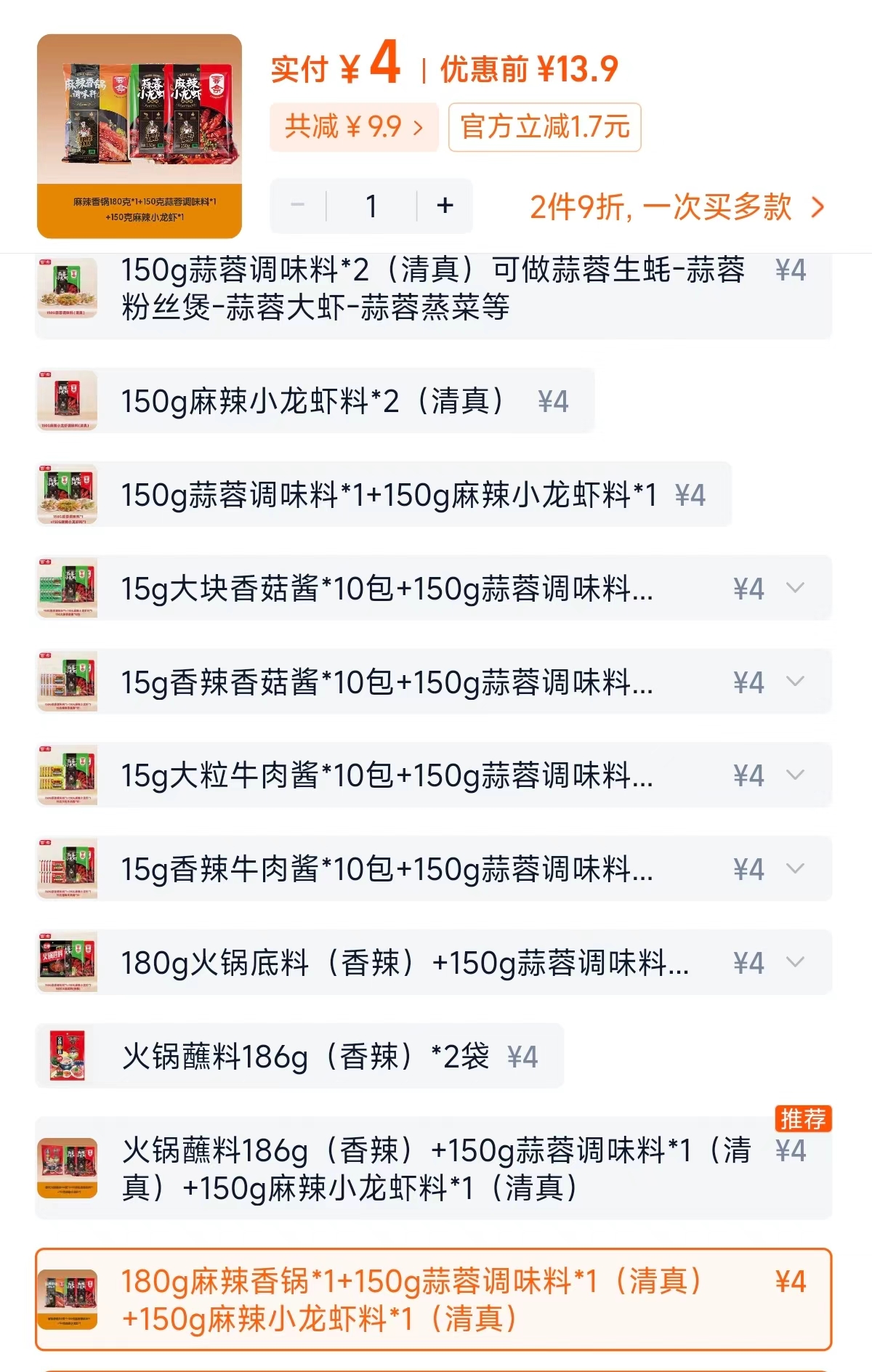
Task: Expand the 15g大块香菇酱 option details
Action: (x=796, y=589)
